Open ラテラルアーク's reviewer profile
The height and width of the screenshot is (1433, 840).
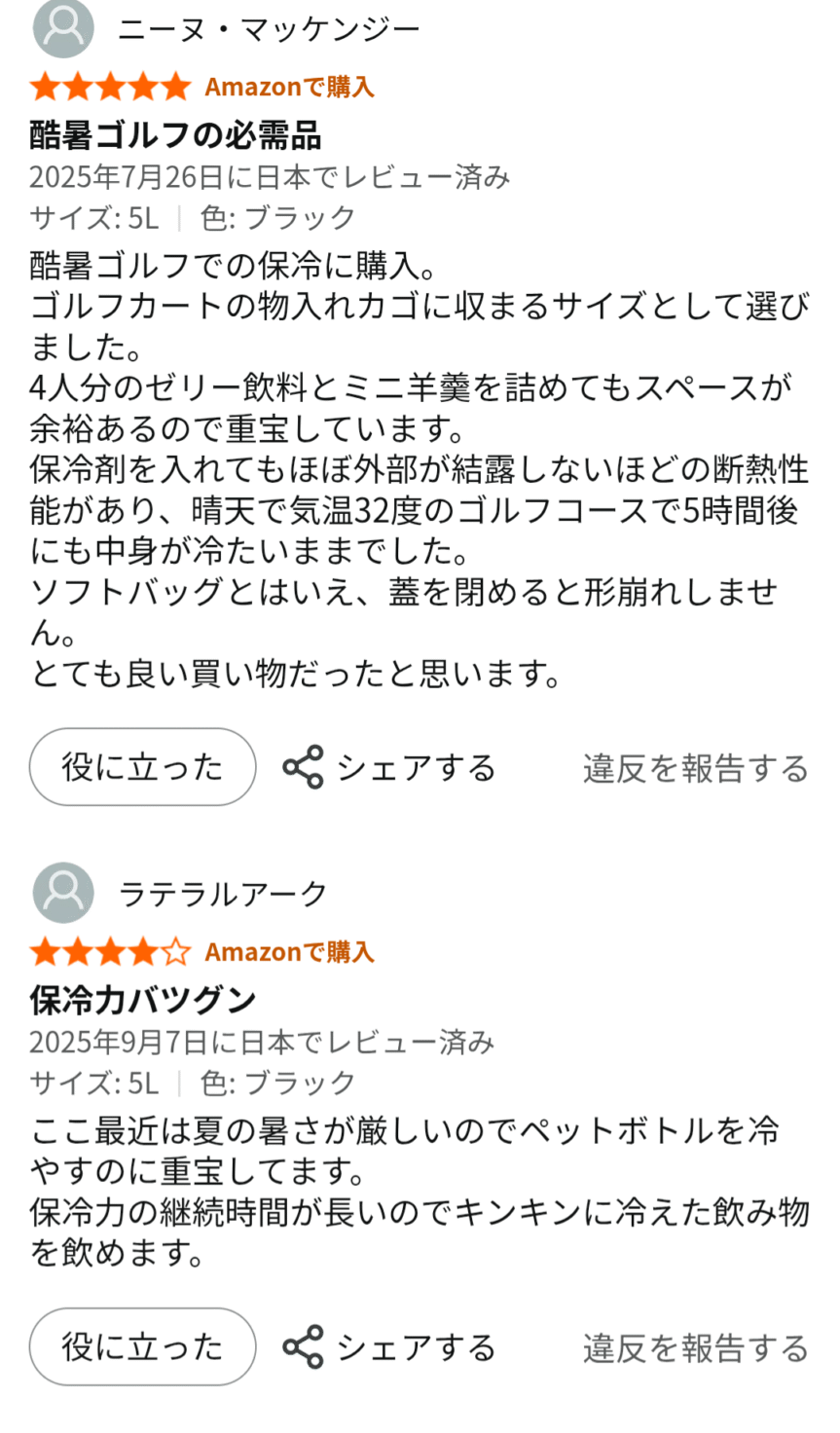tap(222, 894)
